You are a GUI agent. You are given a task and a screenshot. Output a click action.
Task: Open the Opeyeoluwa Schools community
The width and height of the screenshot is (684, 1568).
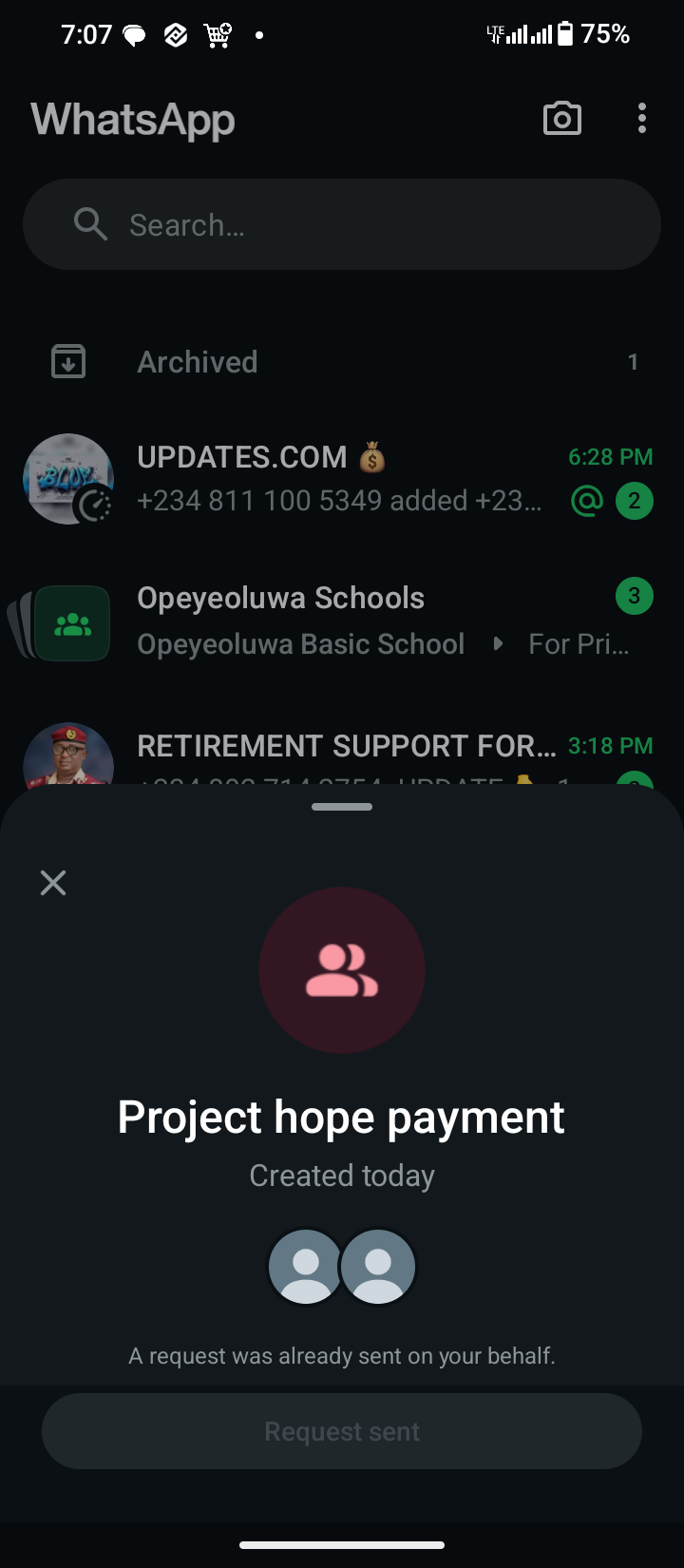(x=342, y=621)
